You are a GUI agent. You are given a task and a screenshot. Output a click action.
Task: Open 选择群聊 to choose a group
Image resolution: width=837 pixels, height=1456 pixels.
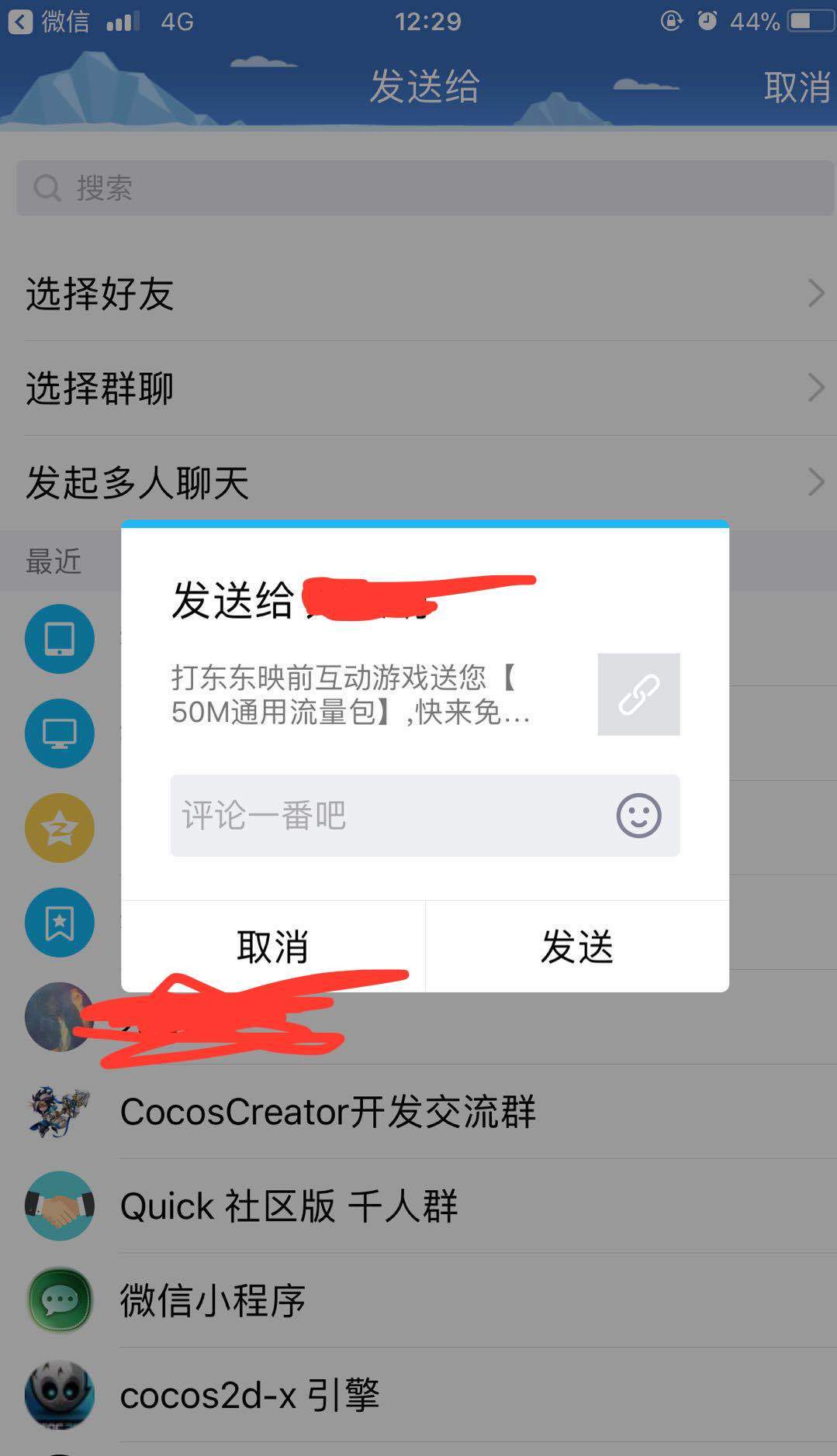coord(419,388)
